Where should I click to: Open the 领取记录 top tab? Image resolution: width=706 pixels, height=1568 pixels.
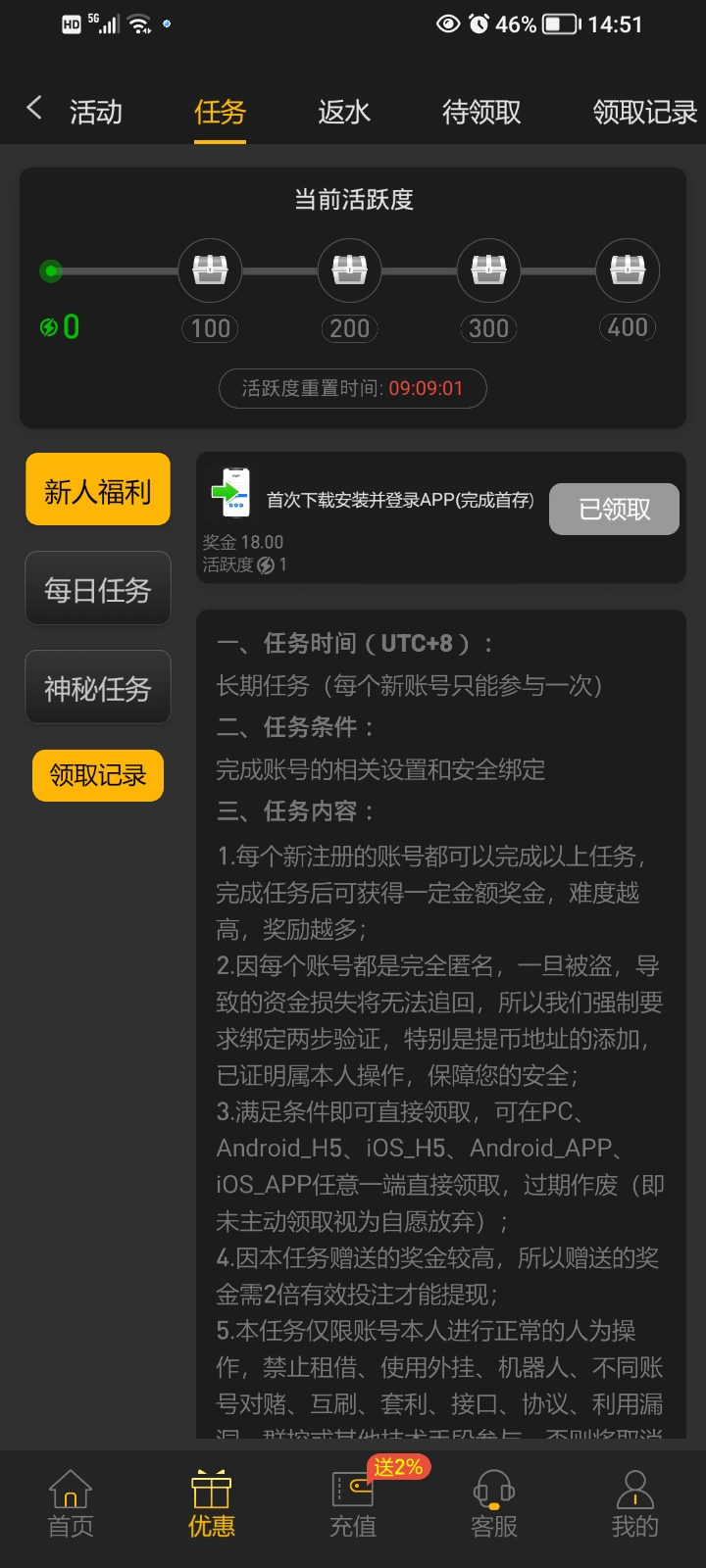644,112
